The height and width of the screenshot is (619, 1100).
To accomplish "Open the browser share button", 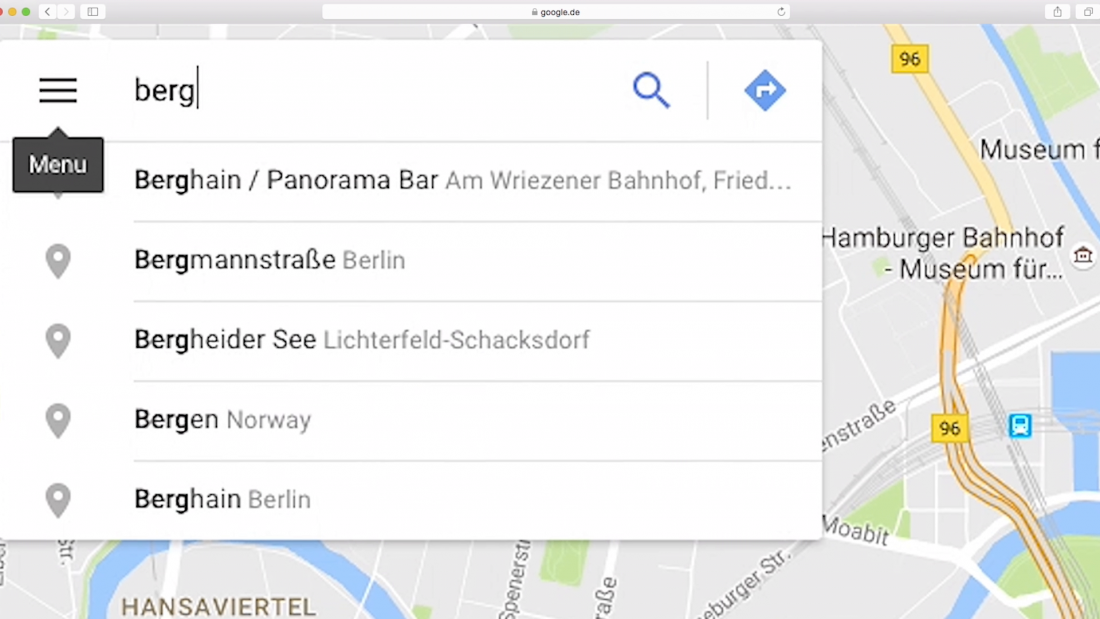I will point(1057,12).
